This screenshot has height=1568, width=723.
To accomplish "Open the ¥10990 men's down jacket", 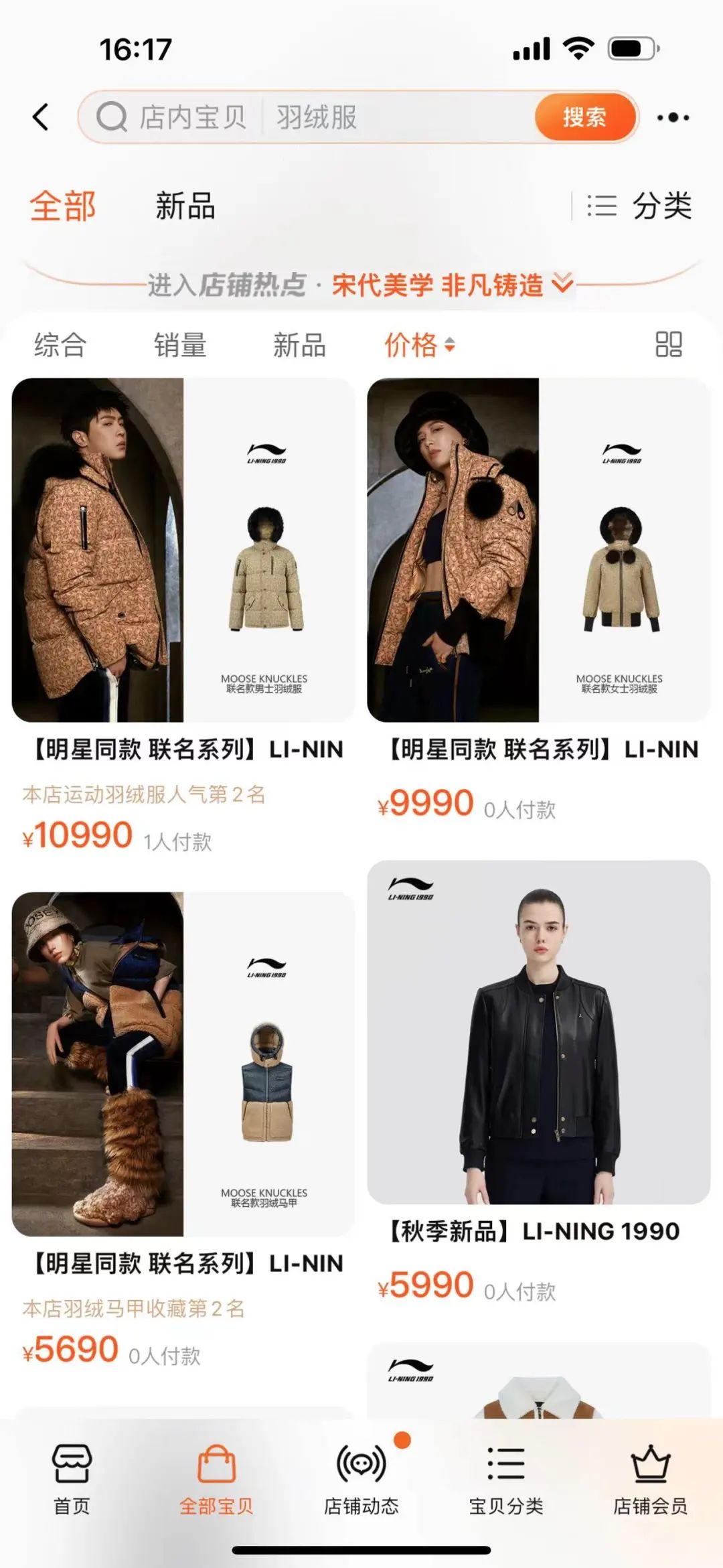I will tap(183, 549).
